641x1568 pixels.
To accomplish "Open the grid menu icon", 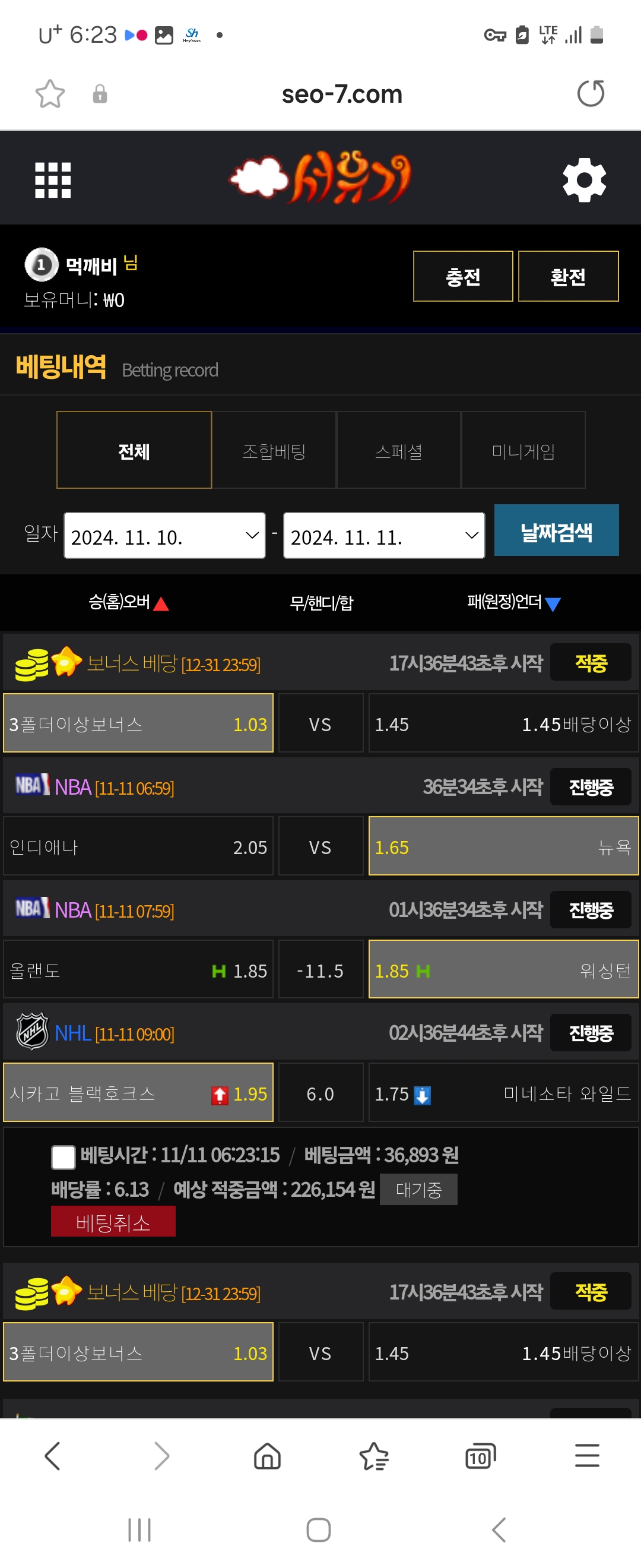I will (53, 179).
